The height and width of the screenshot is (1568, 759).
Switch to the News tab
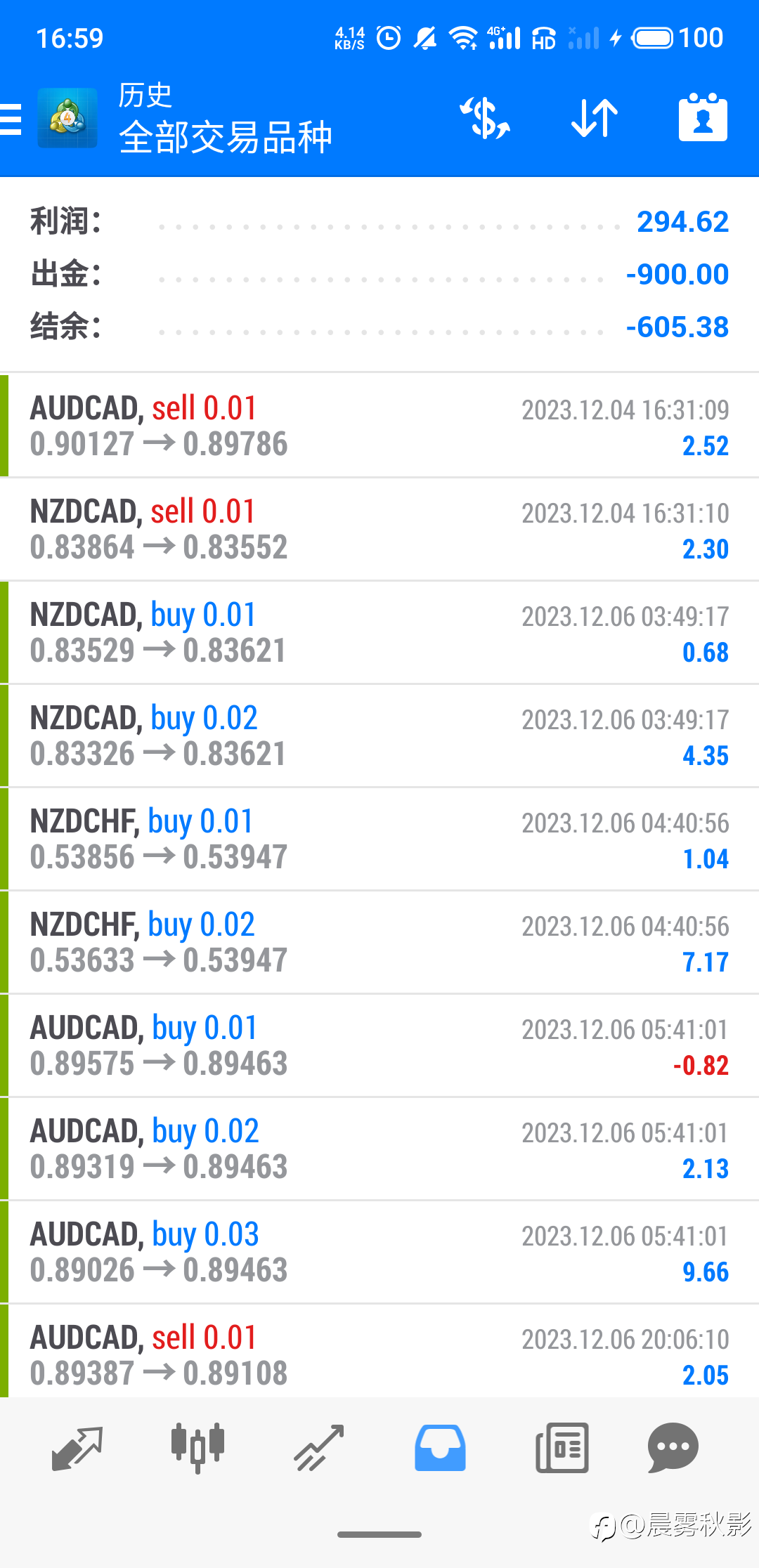(x=562, y=1448)
